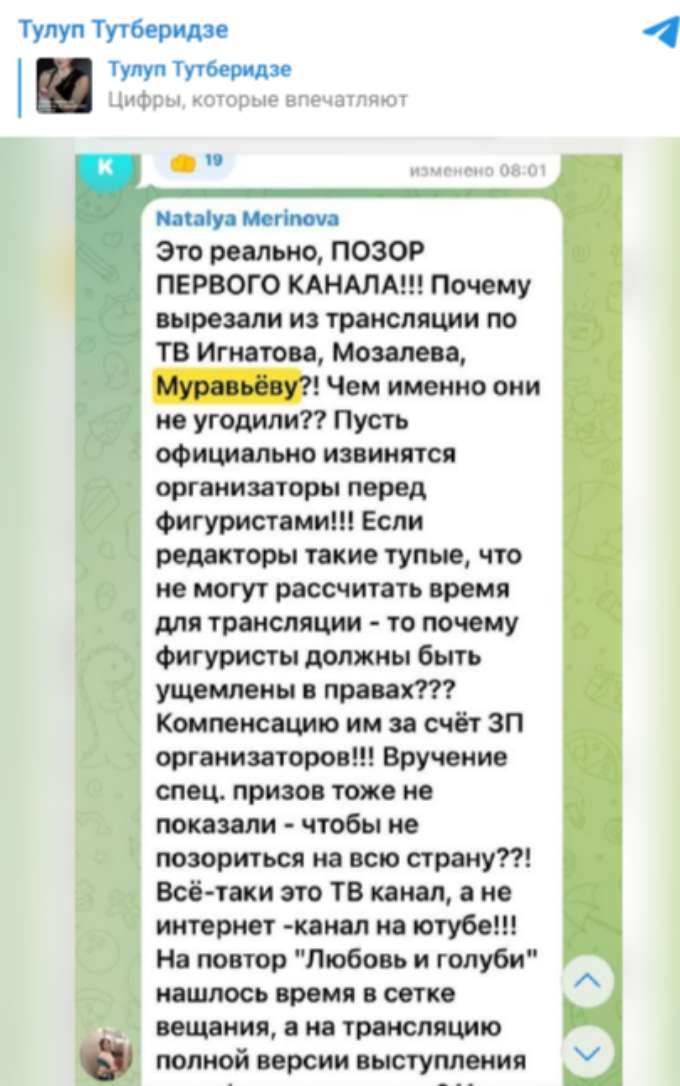Viewport: 680px width, 1086px height.
Task: Open the Тулуп Тутберидзе channel title link
Action: point(123,30)
